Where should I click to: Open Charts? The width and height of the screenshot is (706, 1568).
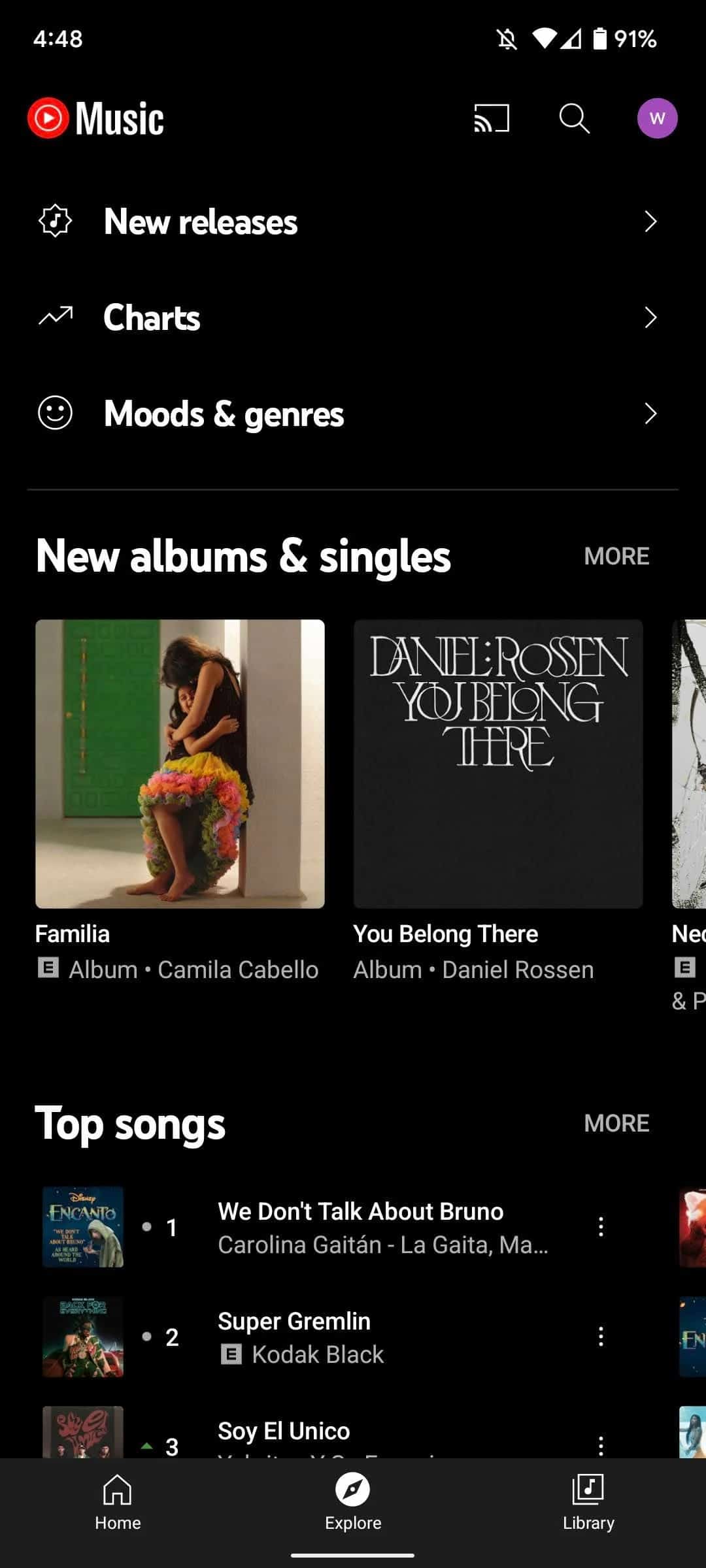tap(346, 318)
